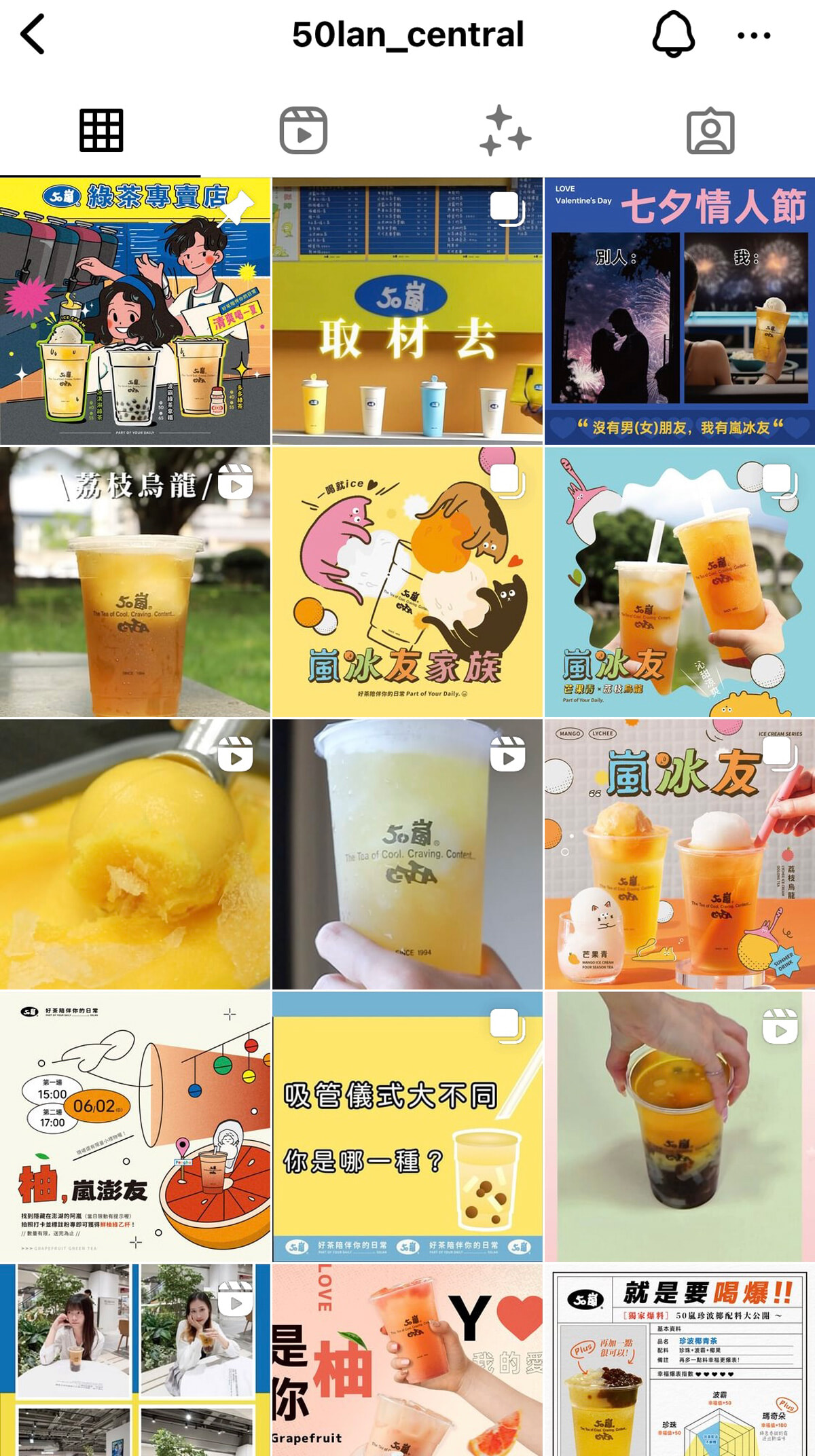Screen dimensions: 815x1456
Task: Open the 柚,嵐澎友 event post
Action: pos(135,1125)
